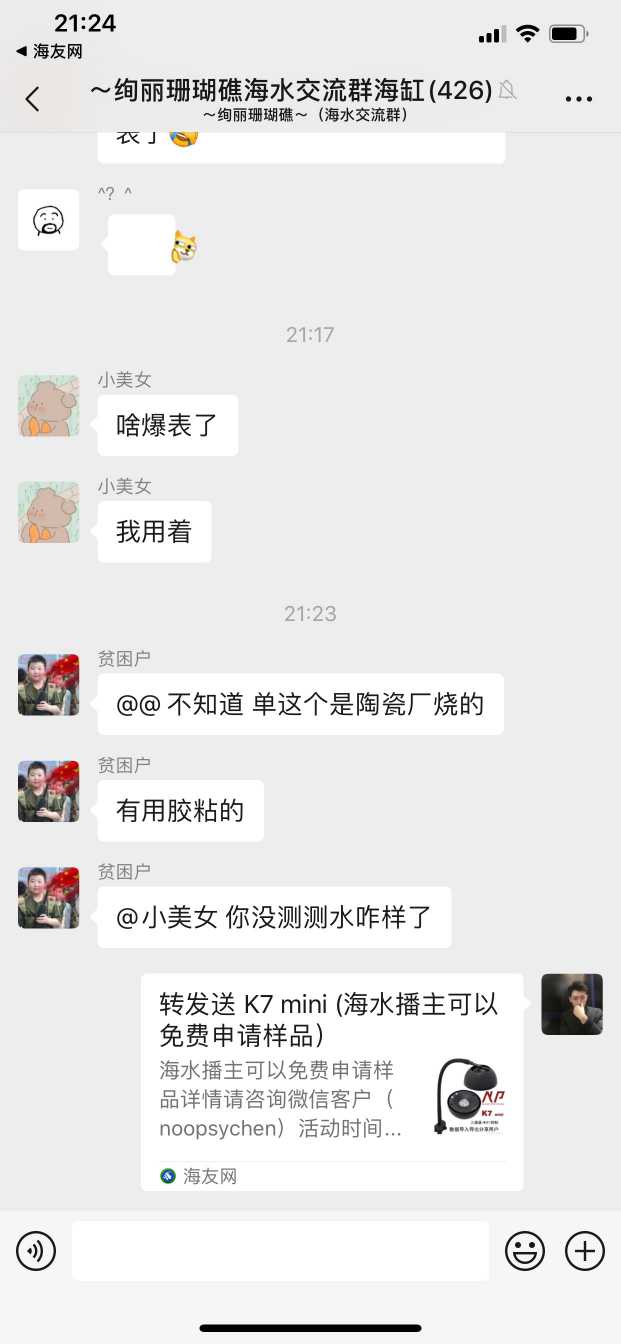Image resolution: width=621 pixels, height=1344 pixels.
Task: Open 小美女's avatar above 啥爆表了
Action: click(48, 406)
